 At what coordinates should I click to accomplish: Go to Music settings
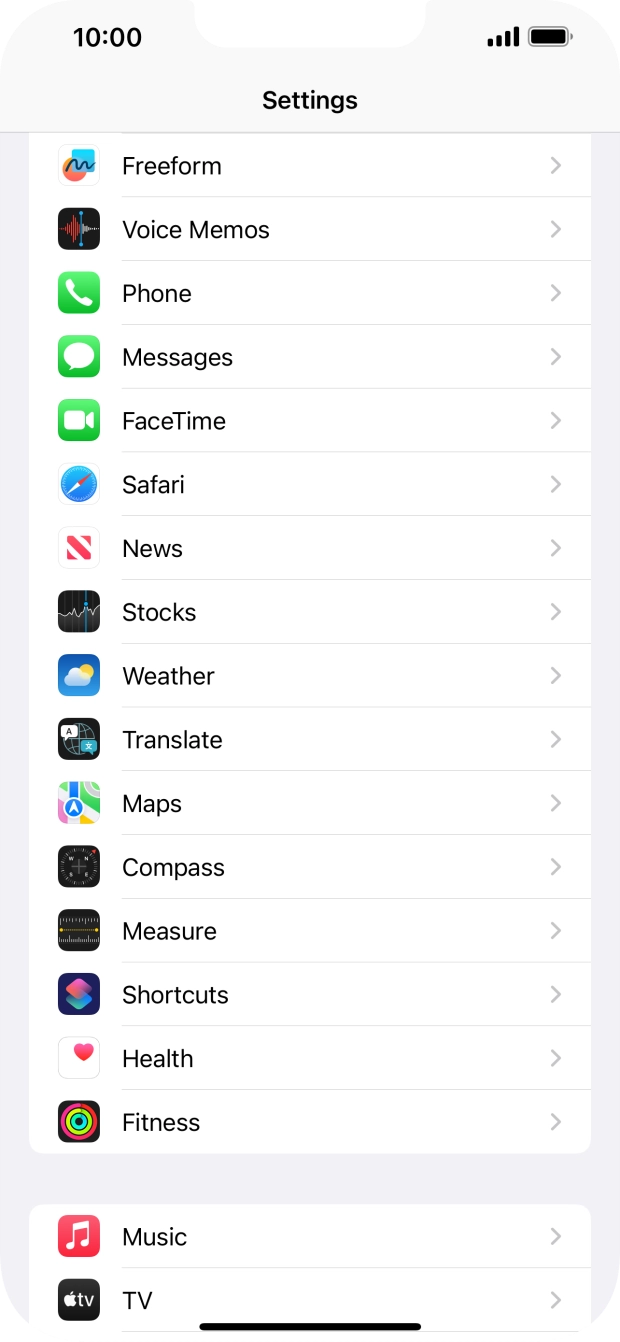click(310, 1237)
